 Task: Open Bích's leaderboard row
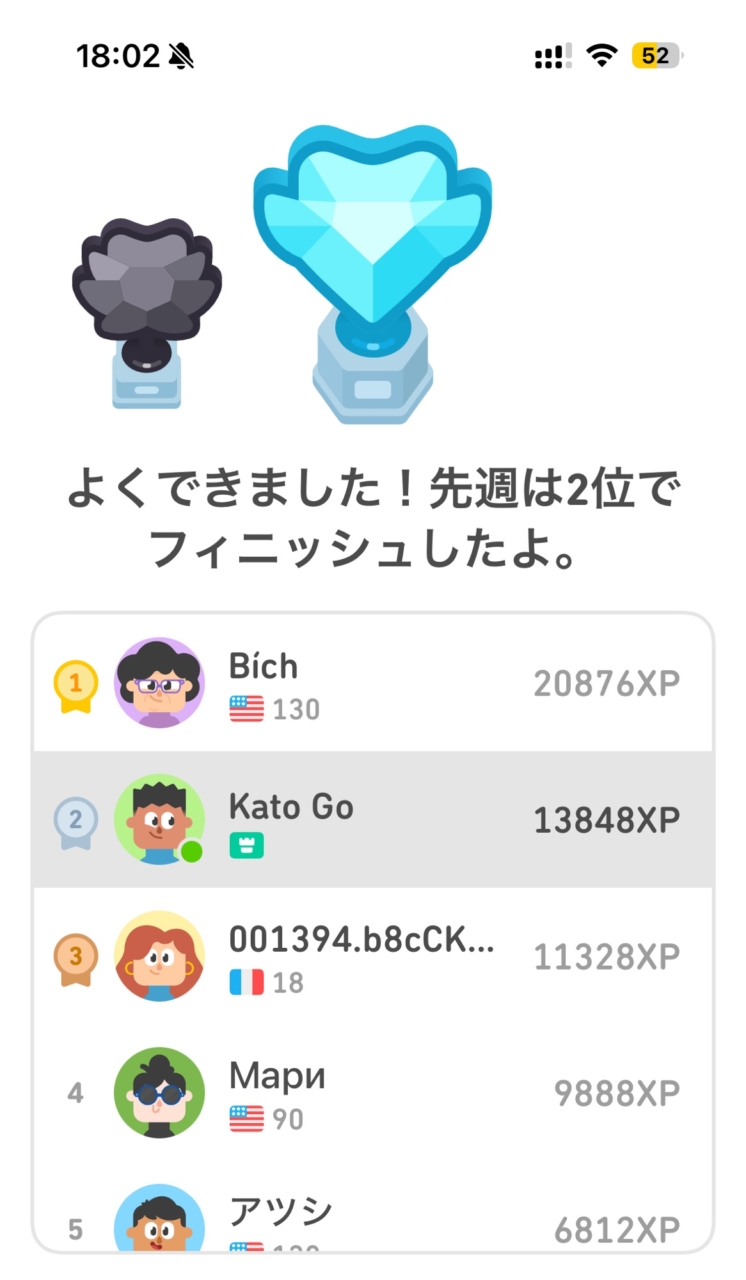coord(372,684)
